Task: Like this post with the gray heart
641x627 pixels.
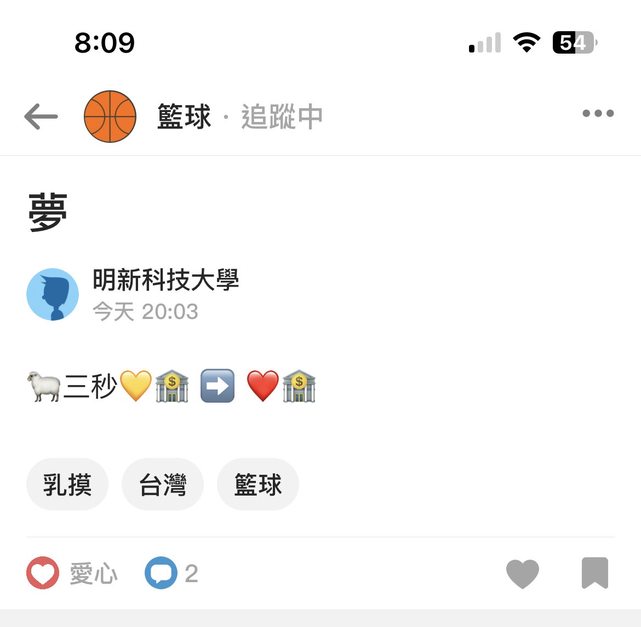Action: 522,574
